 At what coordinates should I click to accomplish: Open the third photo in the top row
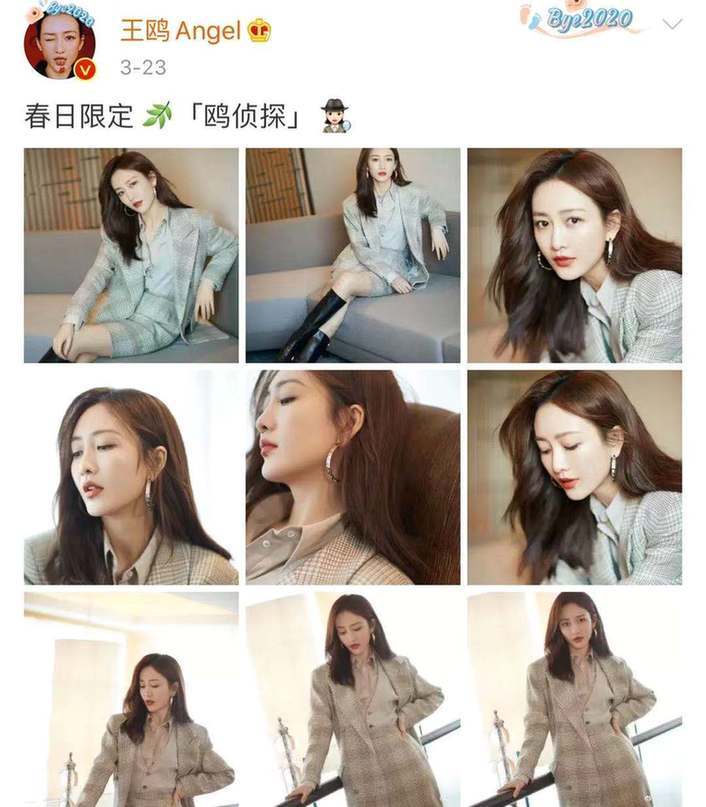pyautogui.click(x=574, y=255)
